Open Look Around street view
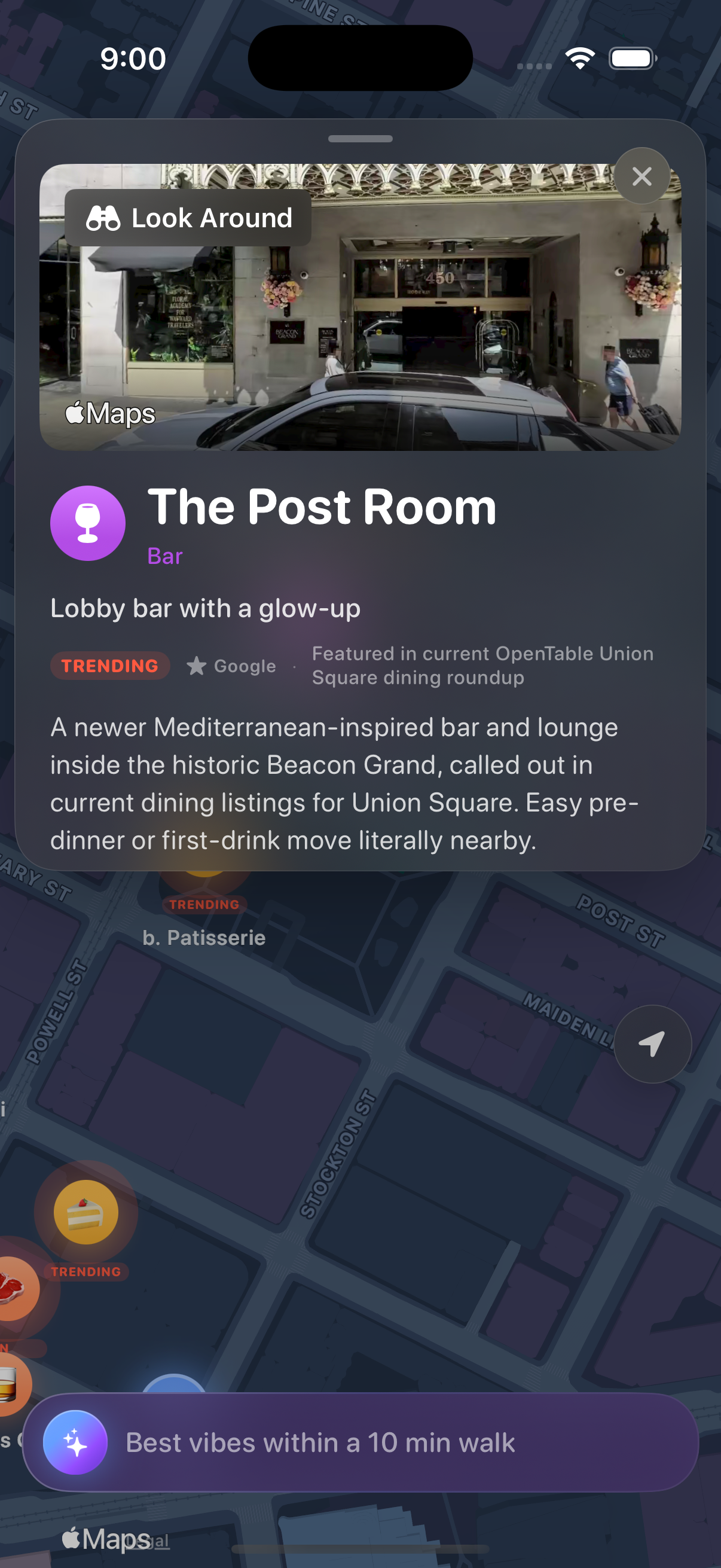The height and width of the screenshot is (1568, 721). click(x=188, y=218)
